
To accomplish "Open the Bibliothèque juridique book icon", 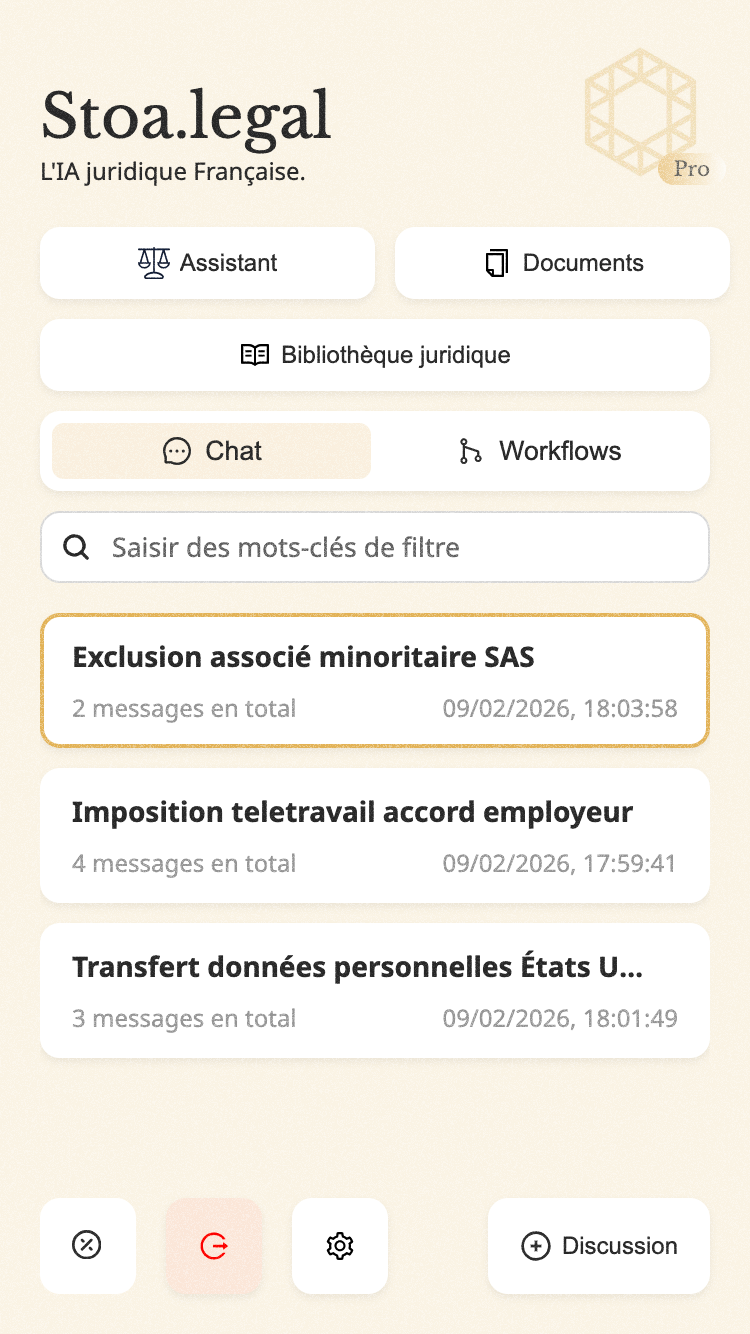I will pos(256,355).
